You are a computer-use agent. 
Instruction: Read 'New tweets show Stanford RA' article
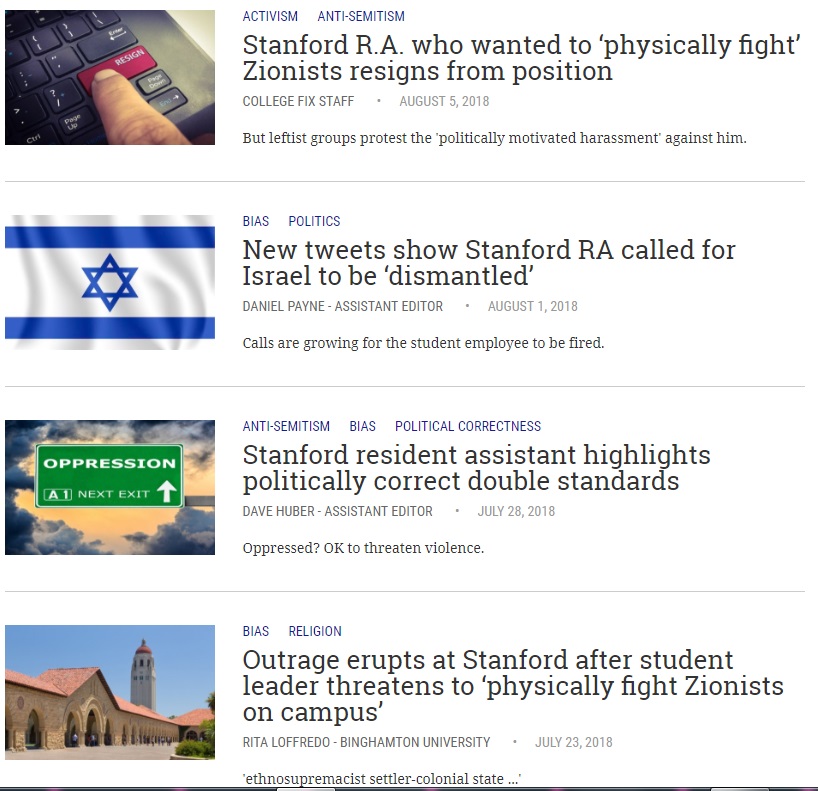[x=488, y=263]
